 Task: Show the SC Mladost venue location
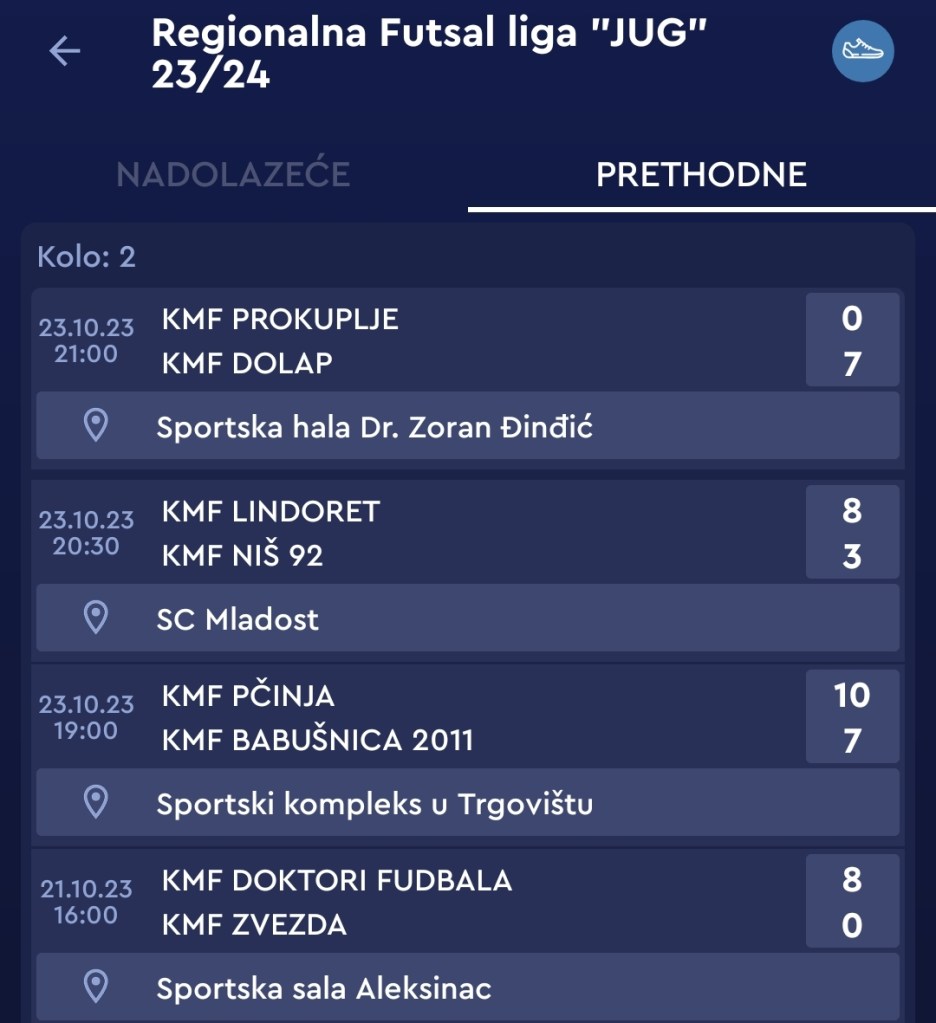[x=467, y=619]
